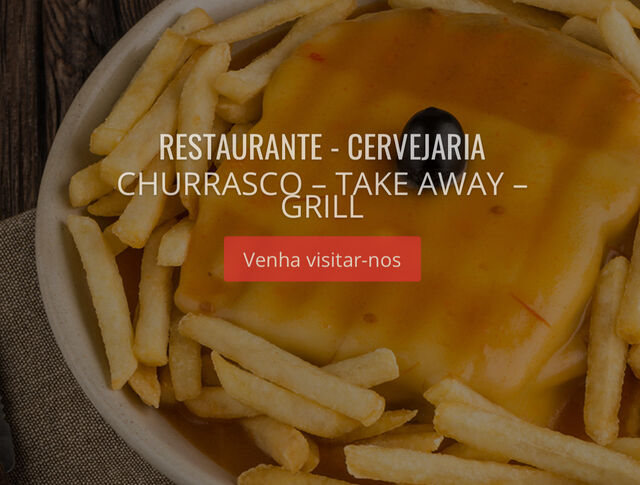Tap the Venha visitar-nos button
The image size is (640, 485).
coord(321,260)
